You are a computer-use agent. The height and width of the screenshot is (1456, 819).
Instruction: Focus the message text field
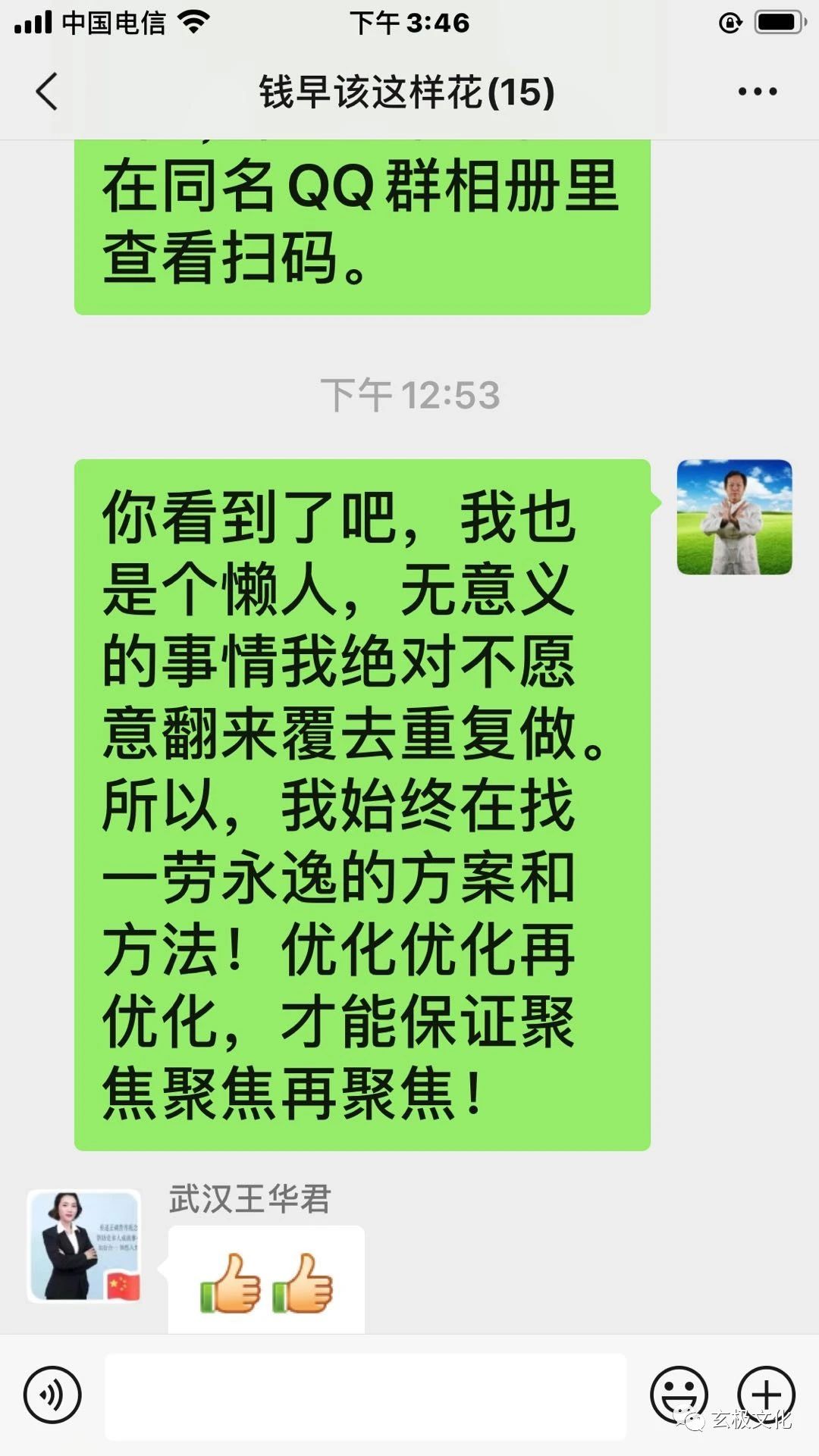[x=366, y=1396]
